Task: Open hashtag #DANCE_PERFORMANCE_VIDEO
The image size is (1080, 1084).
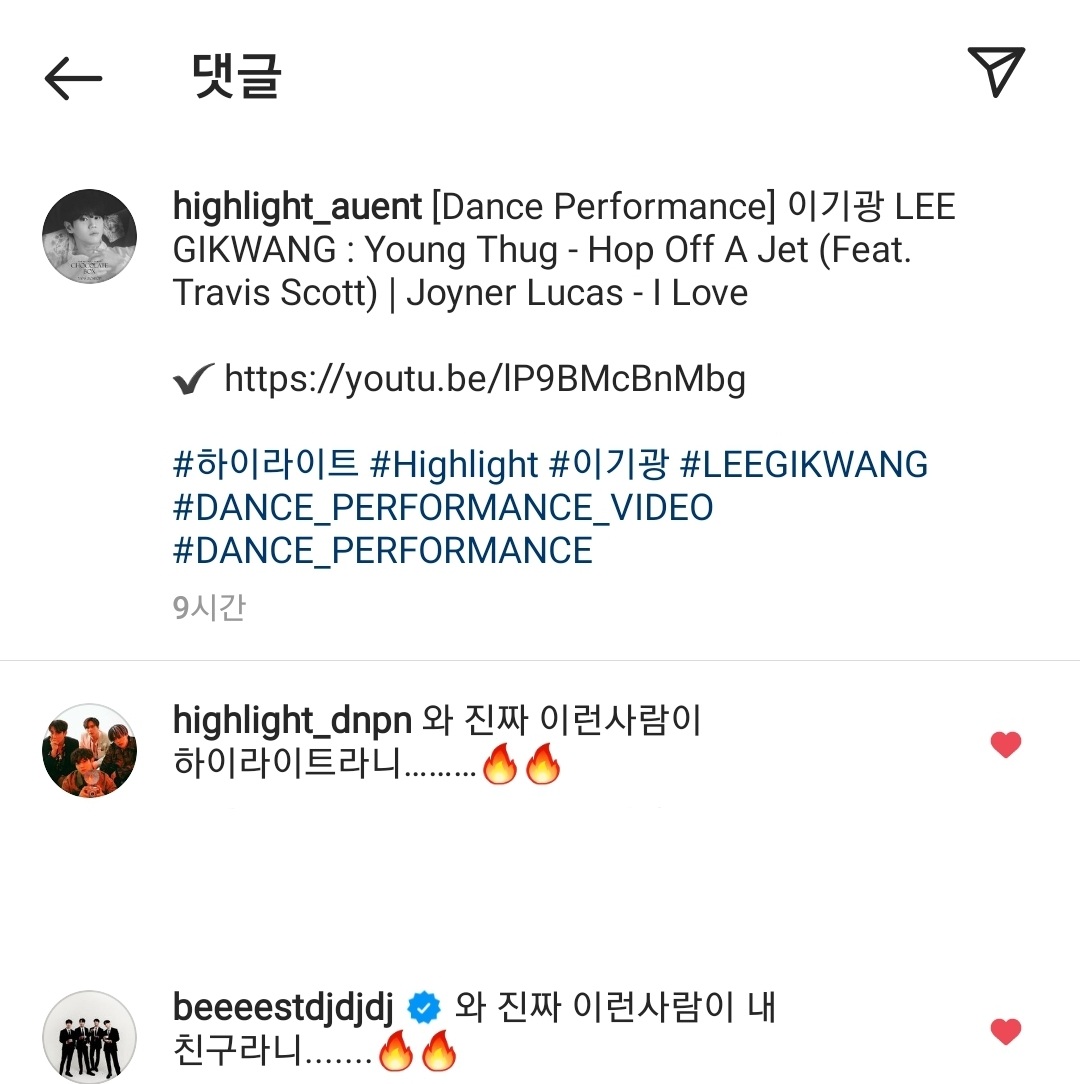Action: (x=443, y=508)
